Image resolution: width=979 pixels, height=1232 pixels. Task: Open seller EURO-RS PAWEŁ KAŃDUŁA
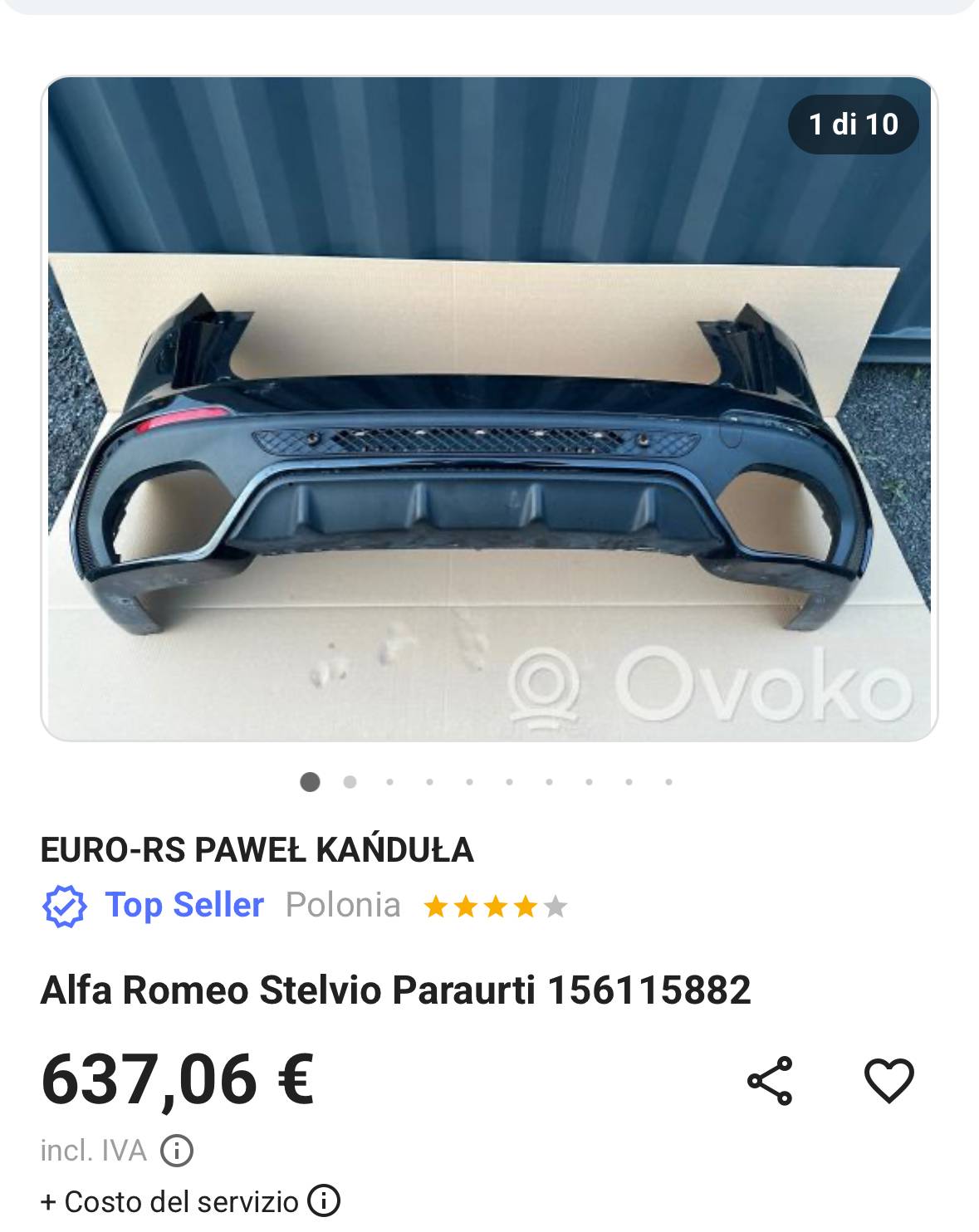pyautogui.click(x=257, y=850)
